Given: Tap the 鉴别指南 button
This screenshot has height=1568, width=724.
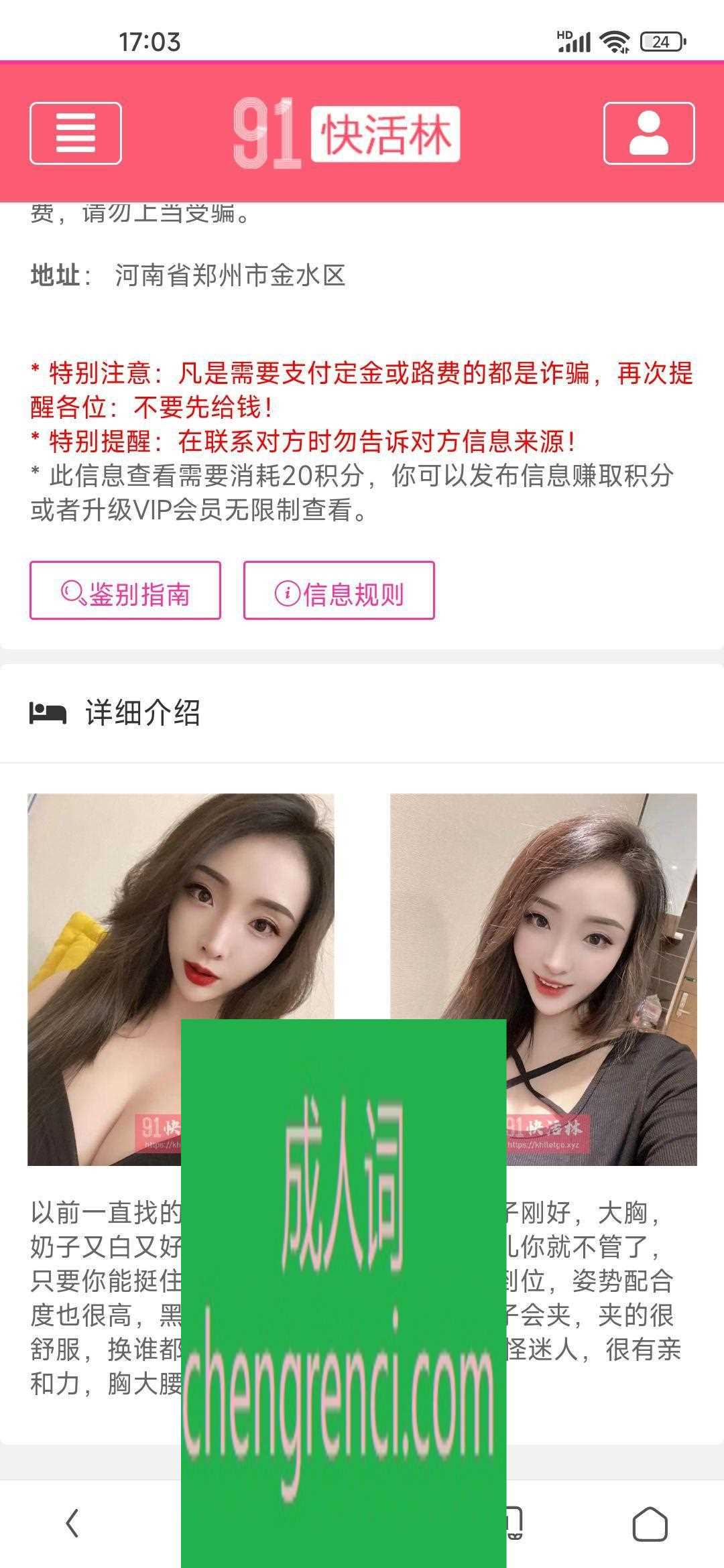Looking at the screenshot, I should tap(125, 590).
